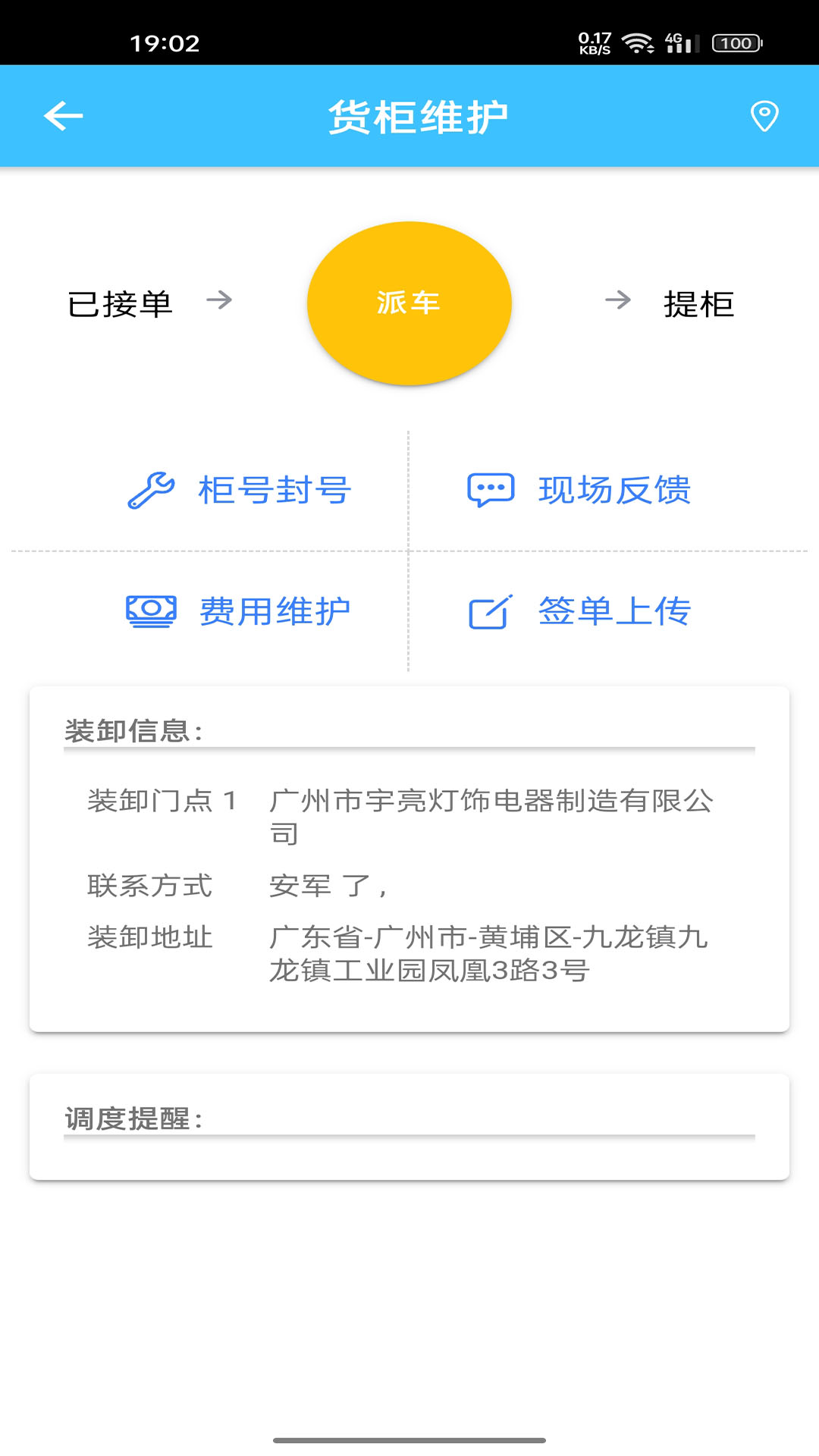Open the location pin in the top bar

click(764, 115)
